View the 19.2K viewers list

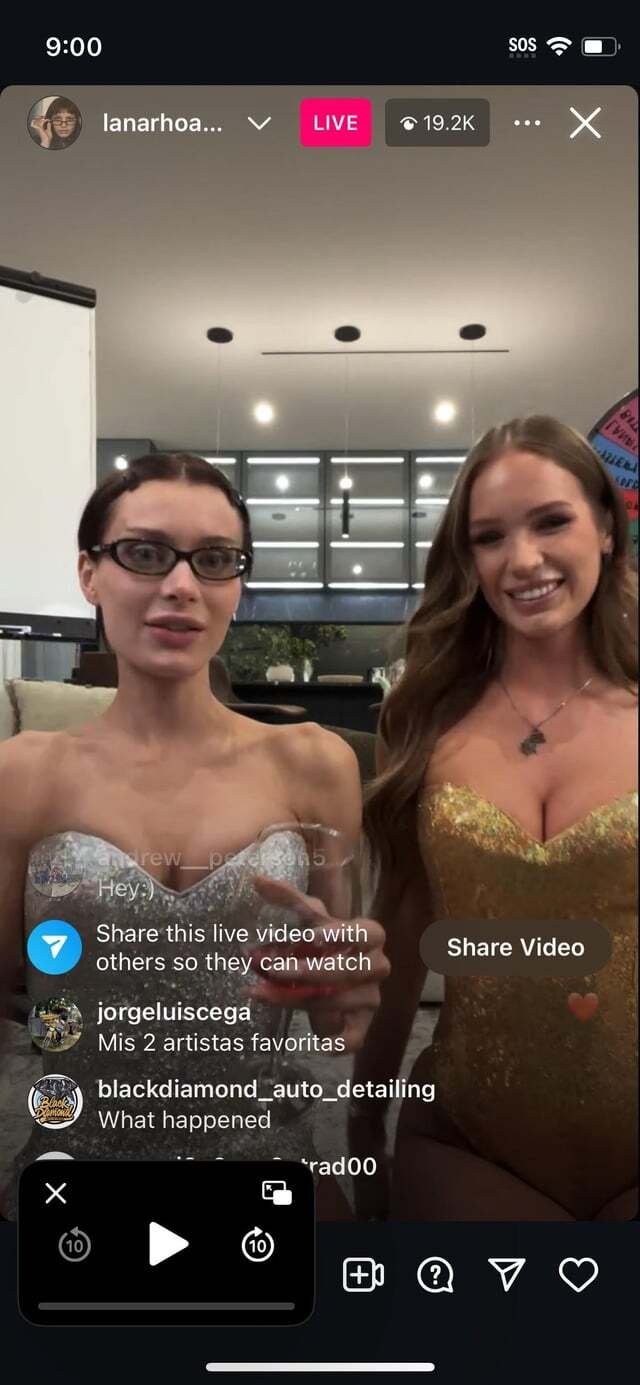(437, 123)
